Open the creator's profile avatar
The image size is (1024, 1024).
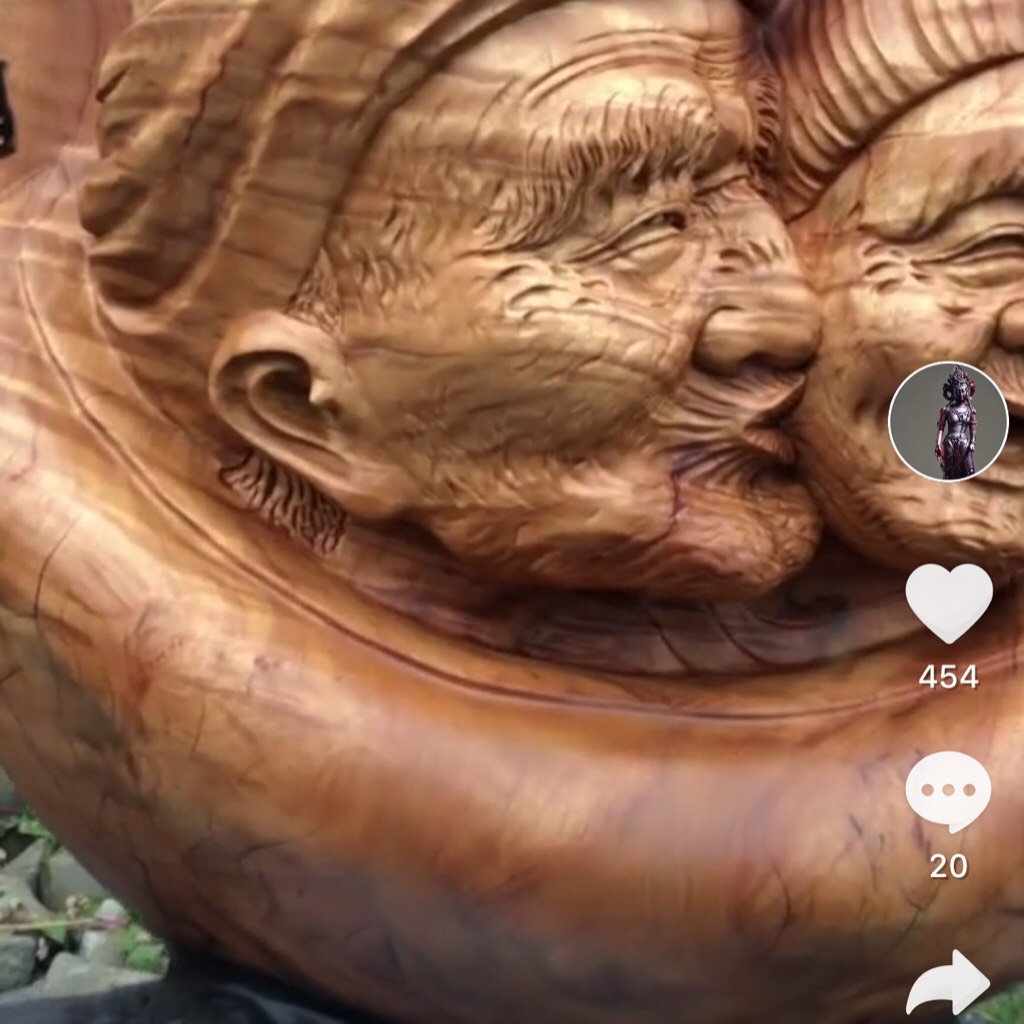click(x=948, y=421)
